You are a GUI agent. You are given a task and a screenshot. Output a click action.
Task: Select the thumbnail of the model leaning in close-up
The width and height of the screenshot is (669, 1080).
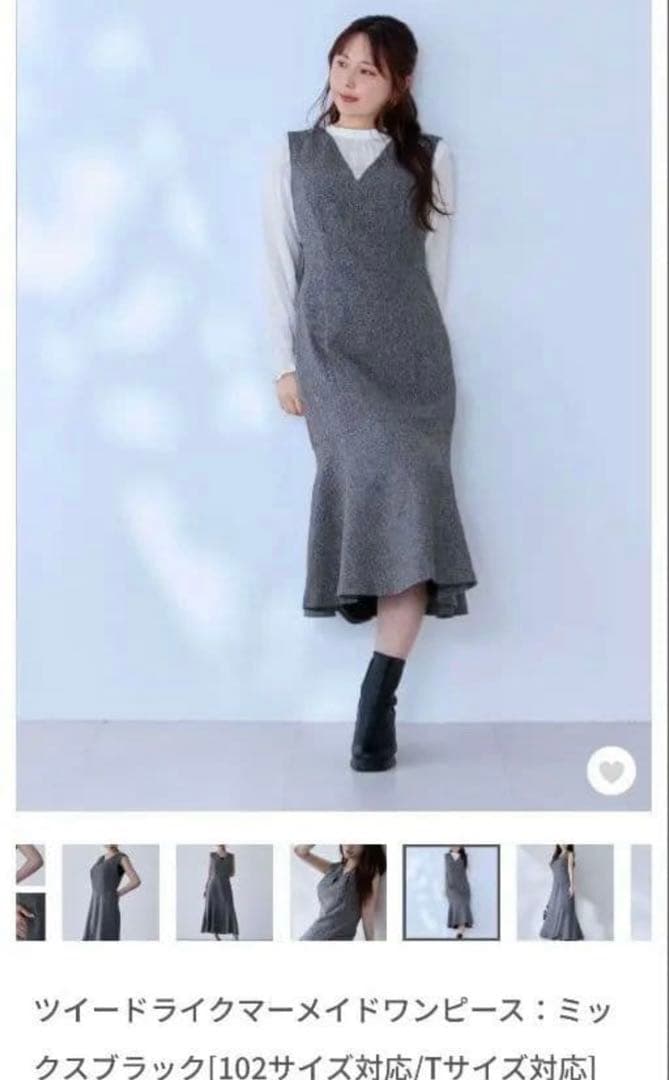[x=338, y=892]
